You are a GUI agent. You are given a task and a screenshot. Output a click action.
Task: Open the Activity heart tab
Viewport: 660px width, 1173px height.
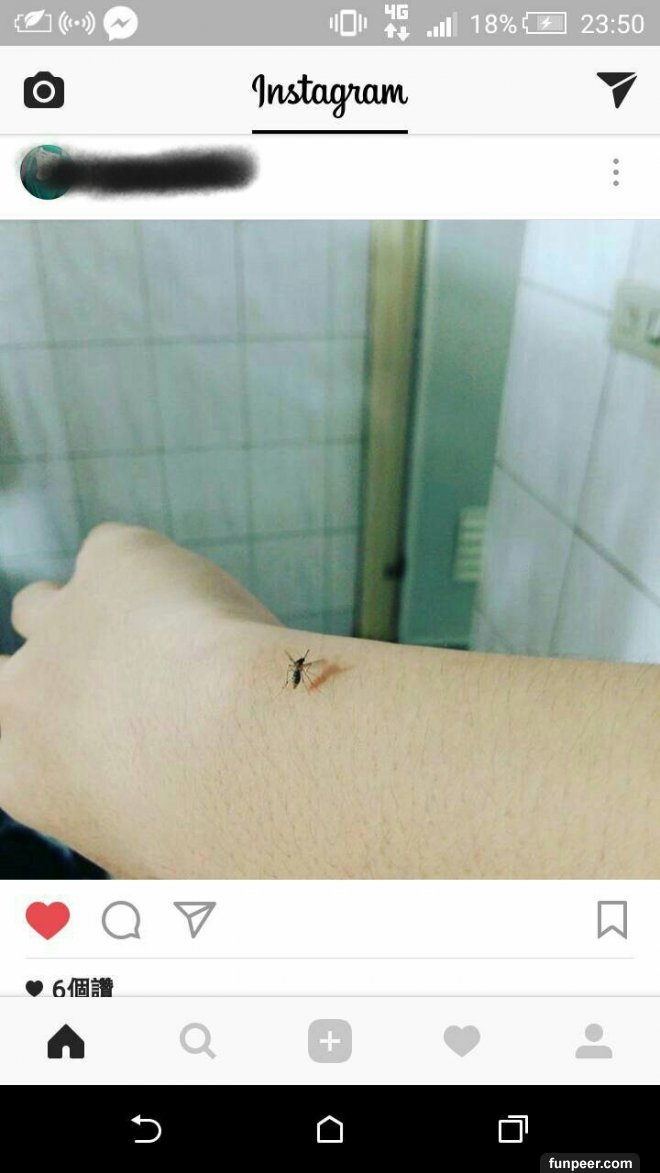point(462,1041)
